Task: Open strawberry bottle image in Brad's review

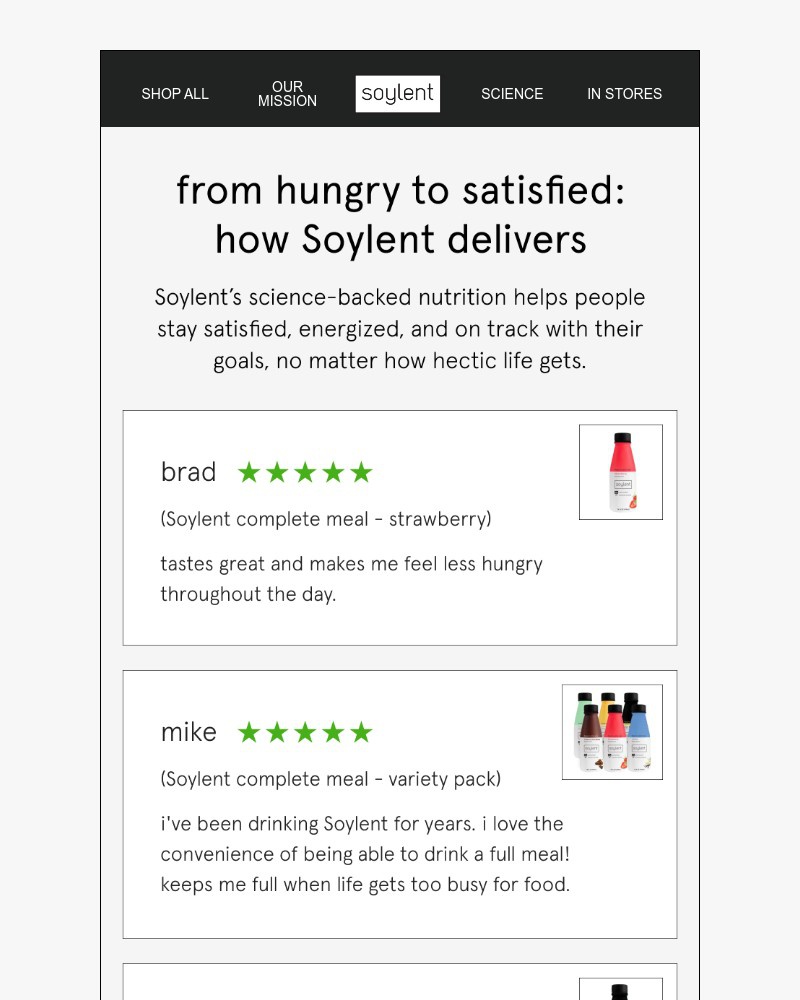Action: point(621,472)
